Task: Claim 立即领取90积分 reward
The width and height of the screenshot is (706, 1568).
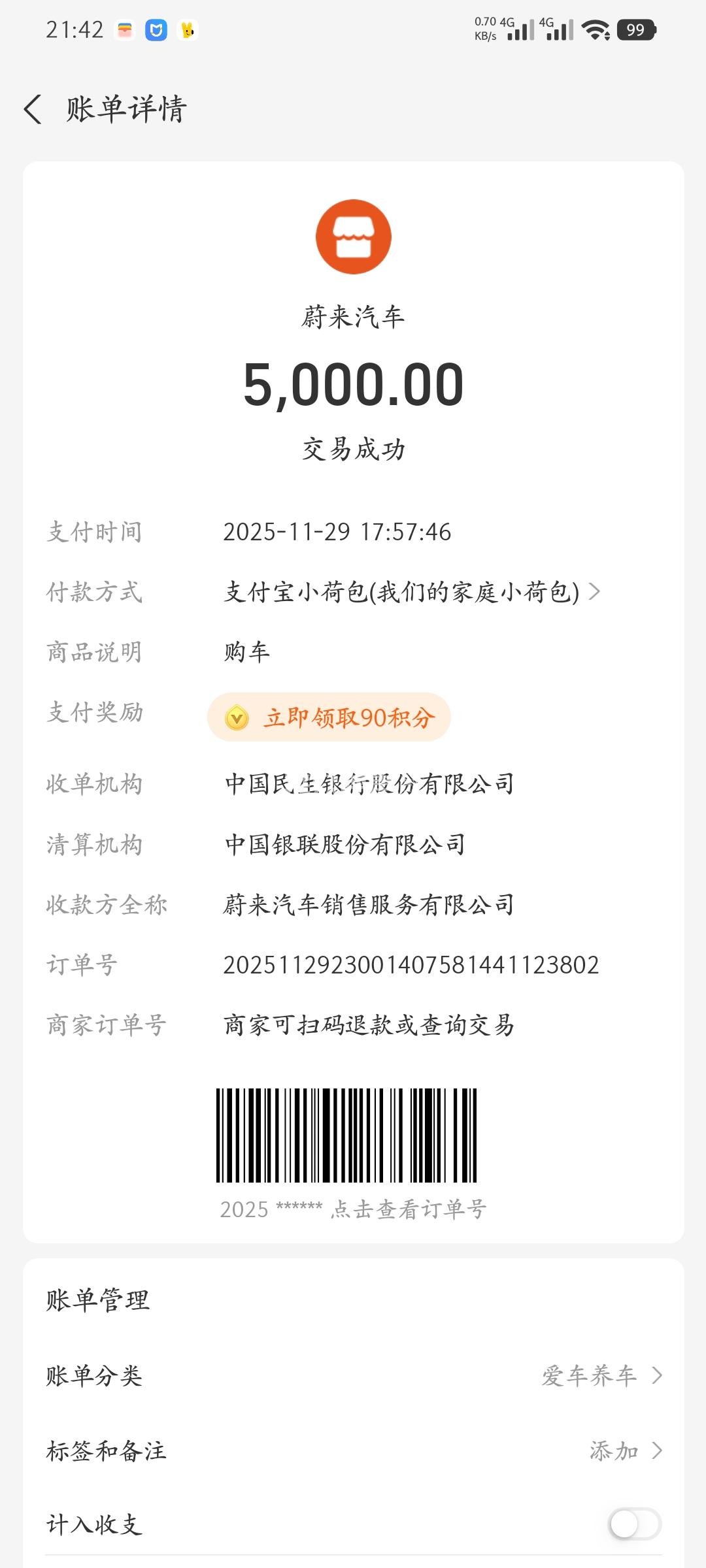Action: point(329,717)
